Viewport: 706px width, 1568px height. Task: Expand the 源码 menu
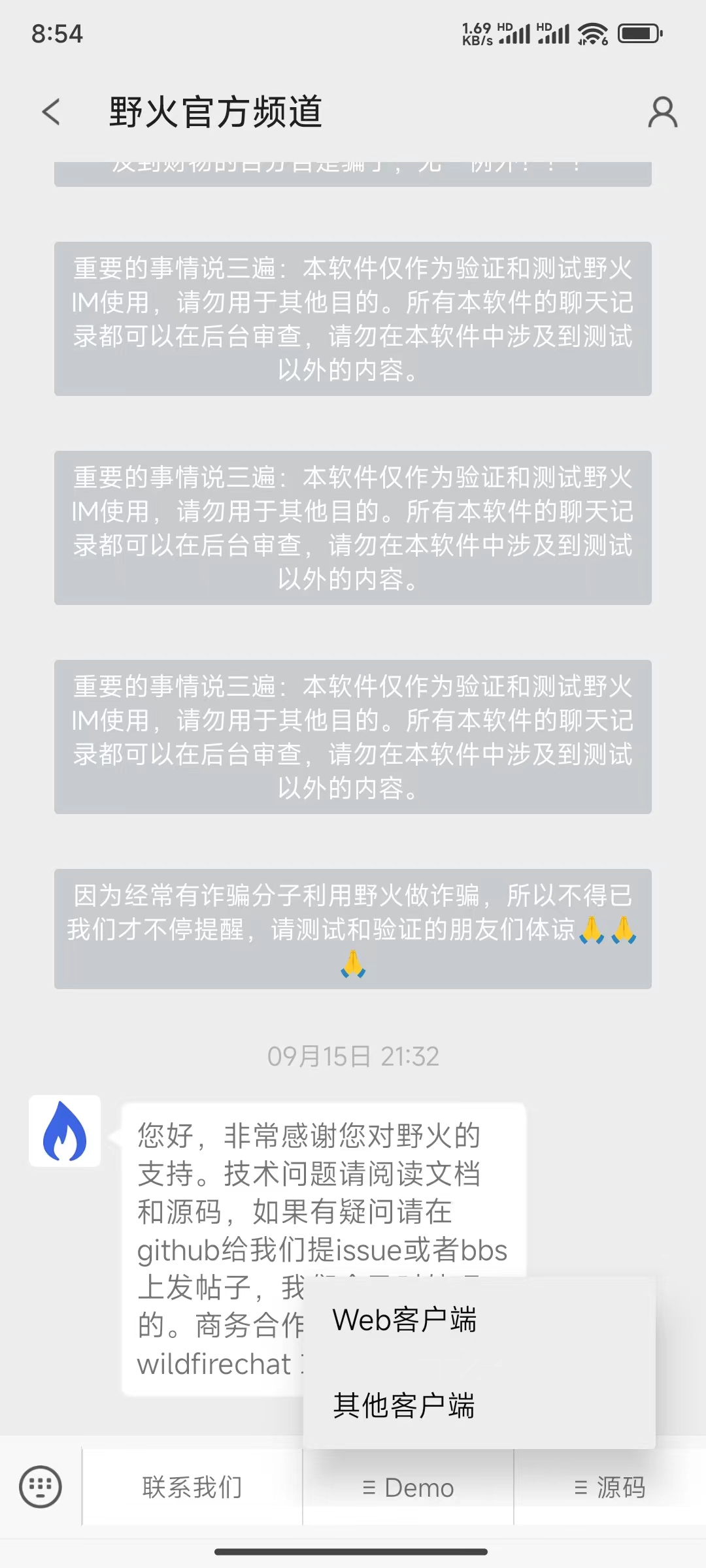click(610, 1488)
